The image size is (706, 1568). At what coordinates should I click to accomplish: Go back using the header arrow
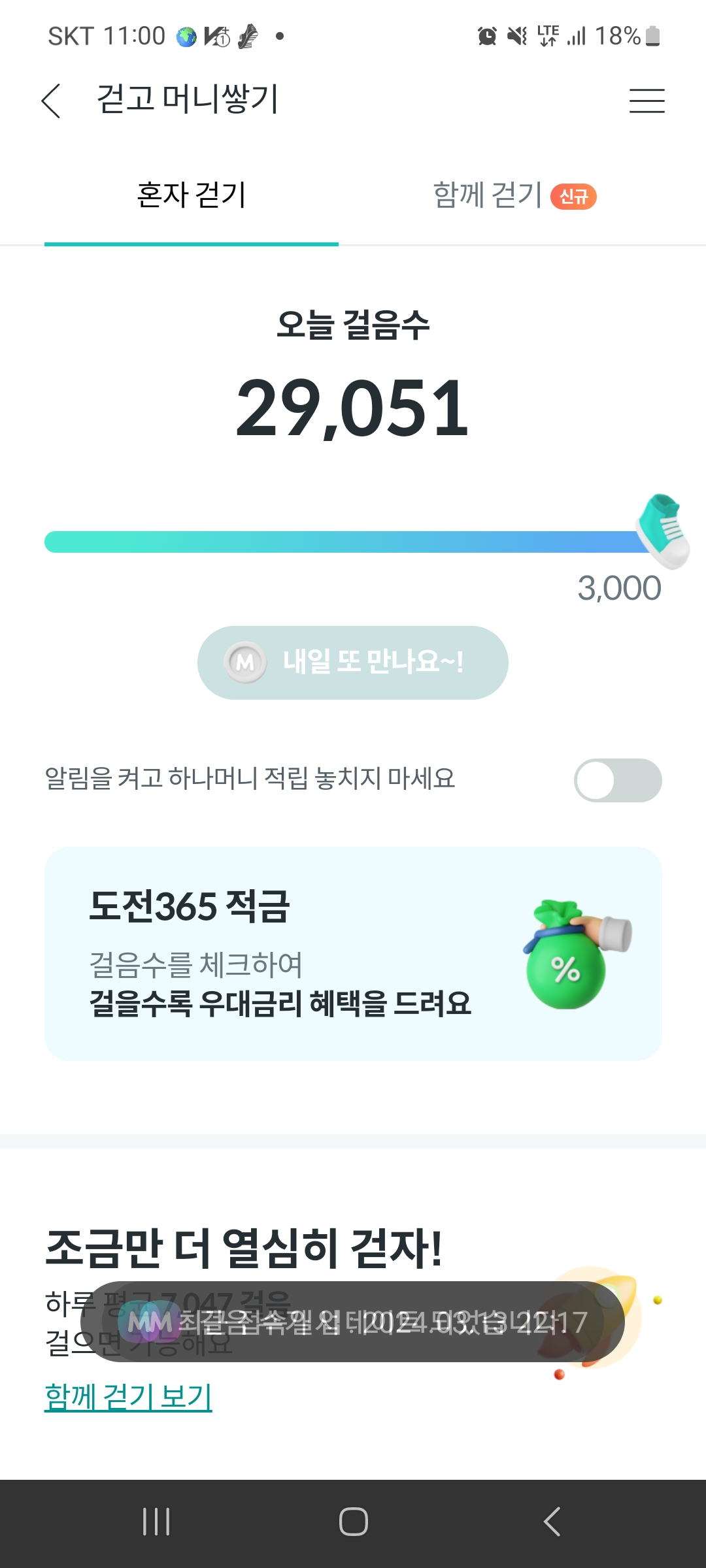click(51, 101)
